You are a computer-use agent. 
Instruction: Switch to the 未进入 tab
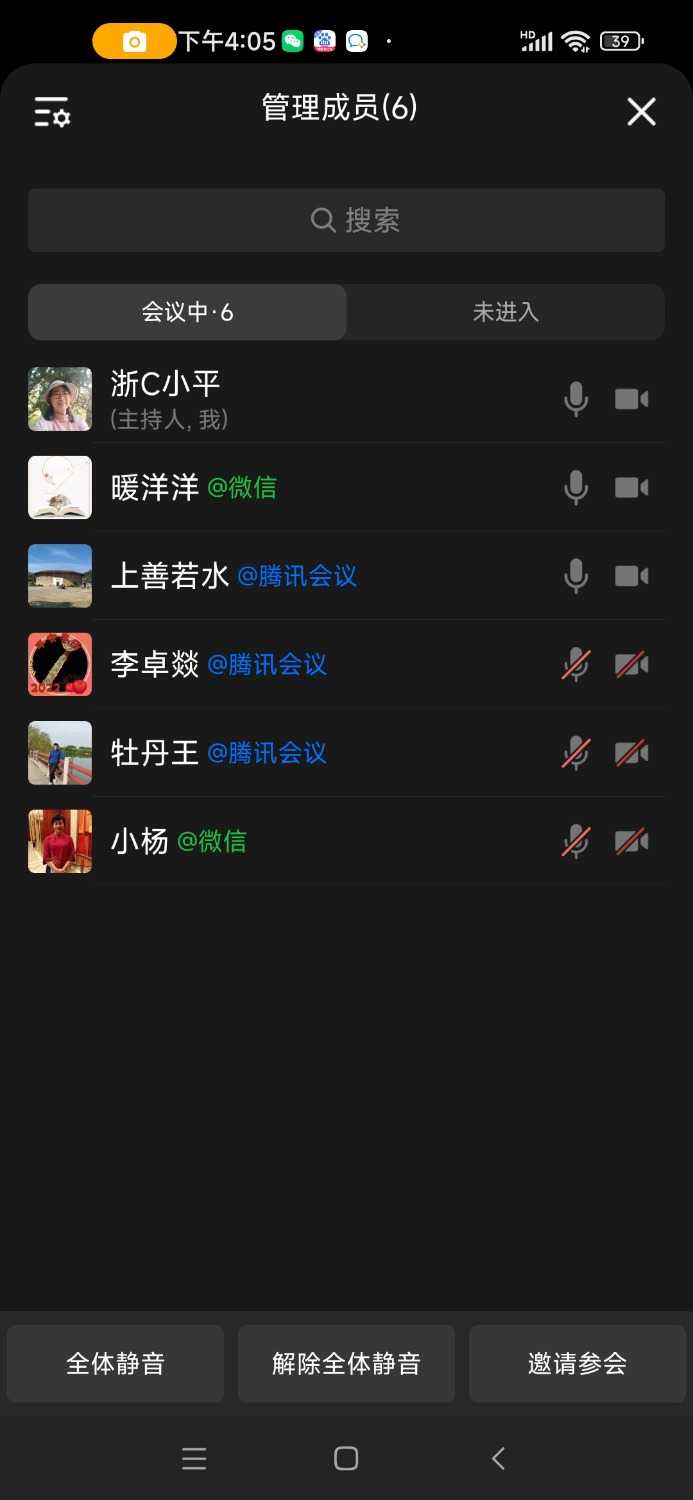(505, 312)
